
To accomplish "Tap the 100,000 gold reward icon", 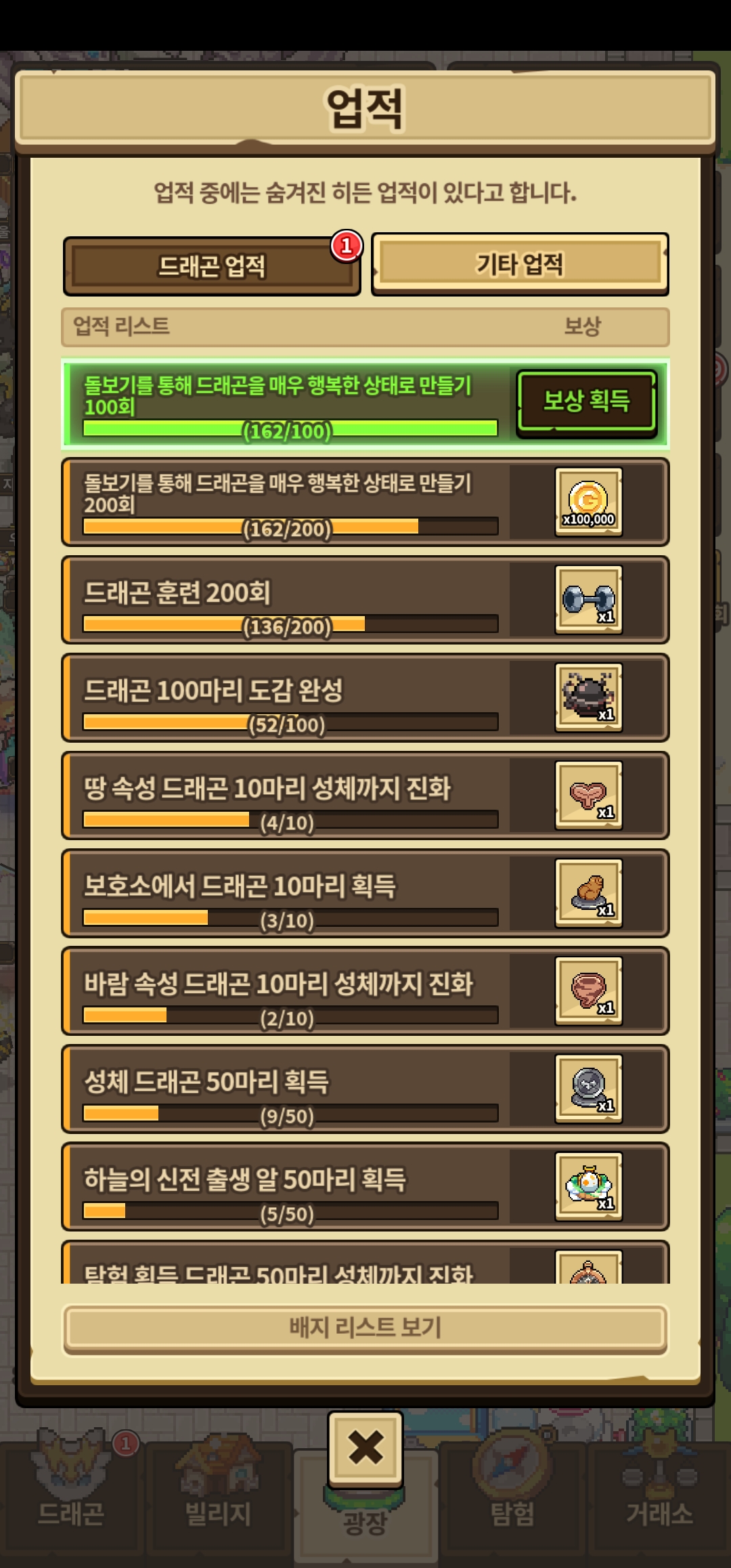I will [x=588, y=502].
